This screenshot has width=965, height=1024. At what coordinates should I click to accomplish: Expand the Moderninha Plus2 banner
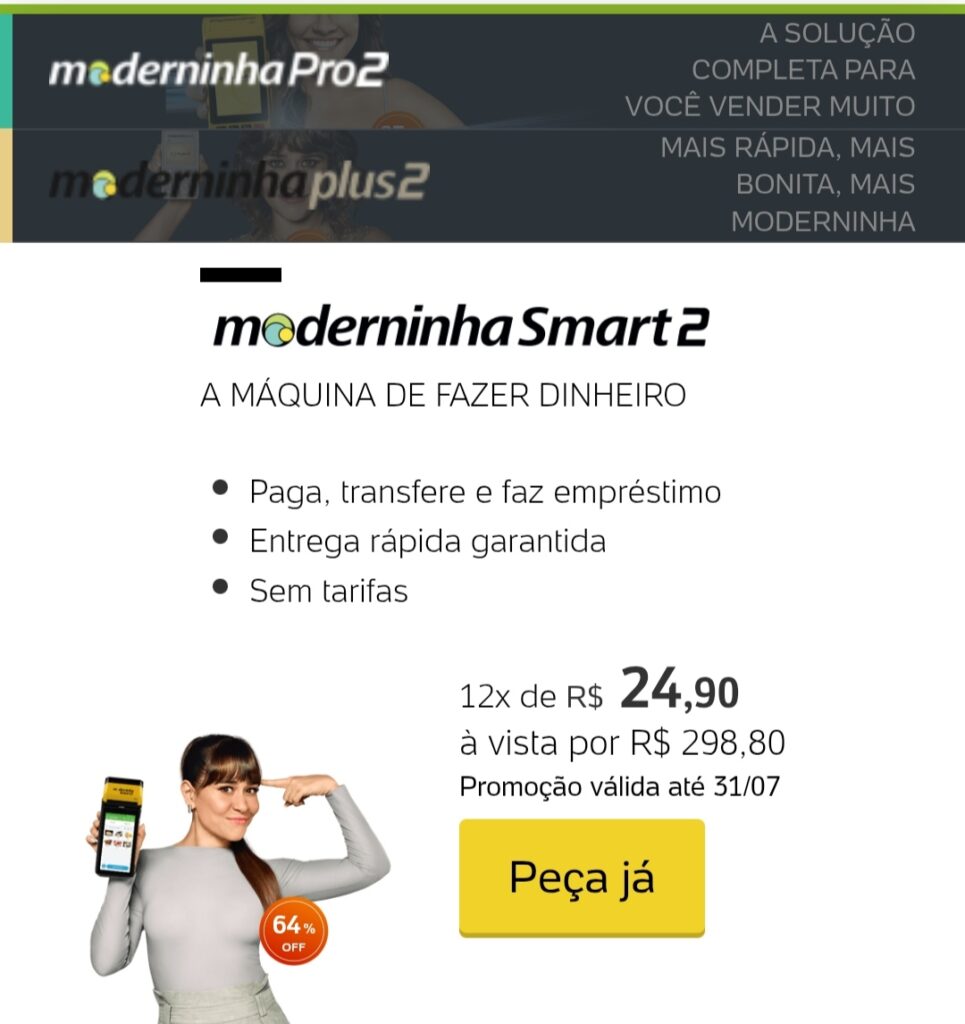coord(480,185)
